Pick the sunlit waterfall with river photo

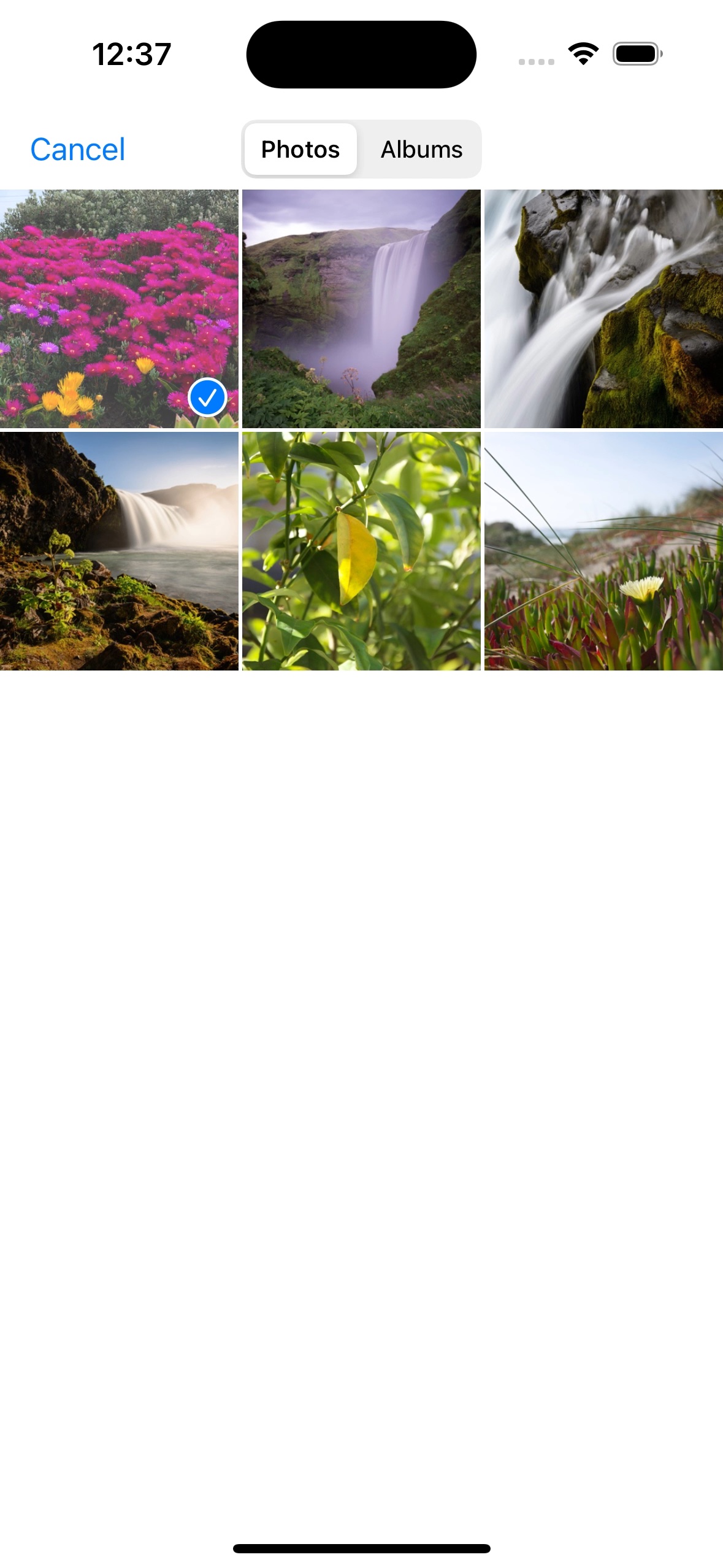(119, 551)
